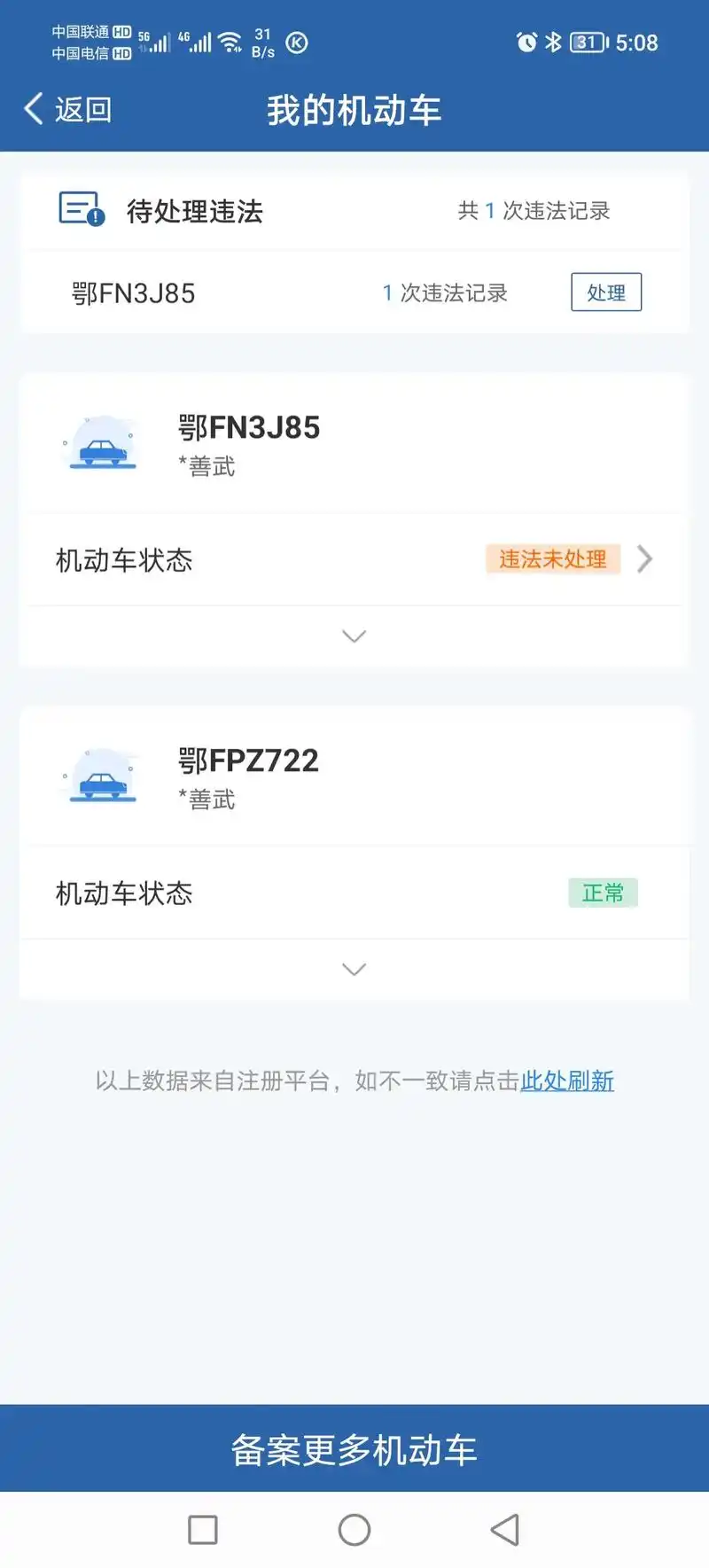Select the car icon for 鄂FPZ722
This screenshot has width=709, height=1568.
point(100,777)
